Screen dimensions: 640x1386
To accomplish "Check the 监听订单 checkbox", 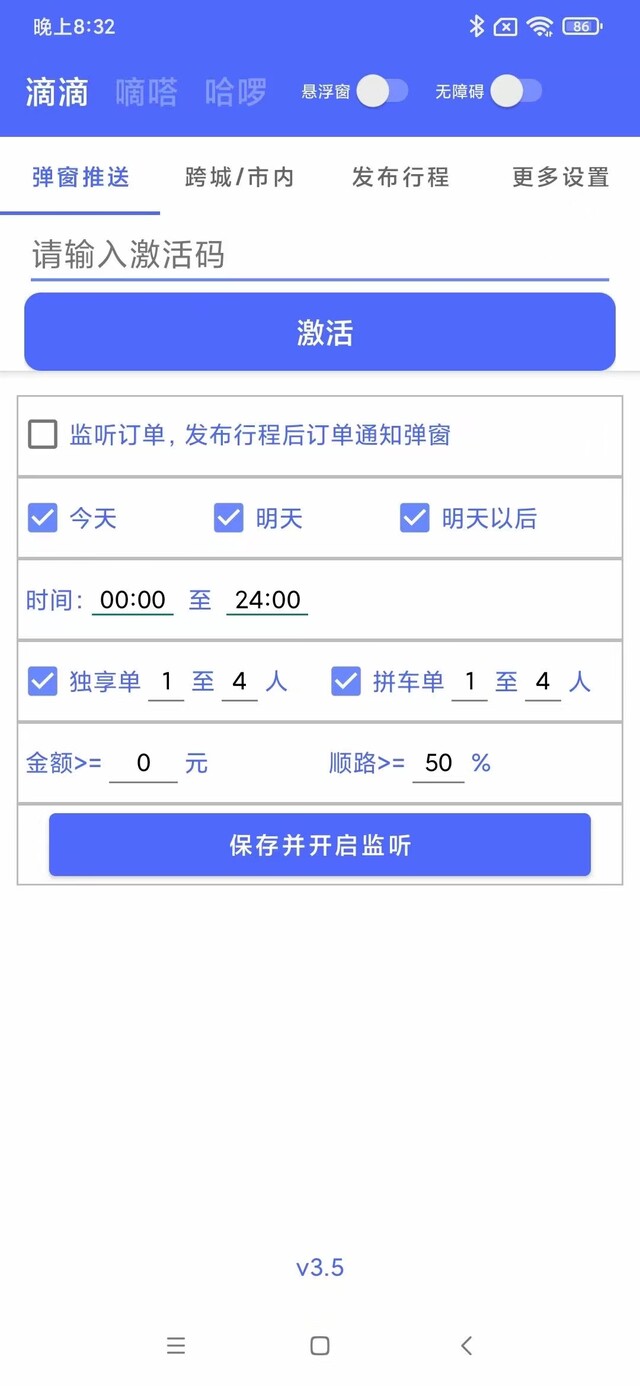I will point(43,435).
